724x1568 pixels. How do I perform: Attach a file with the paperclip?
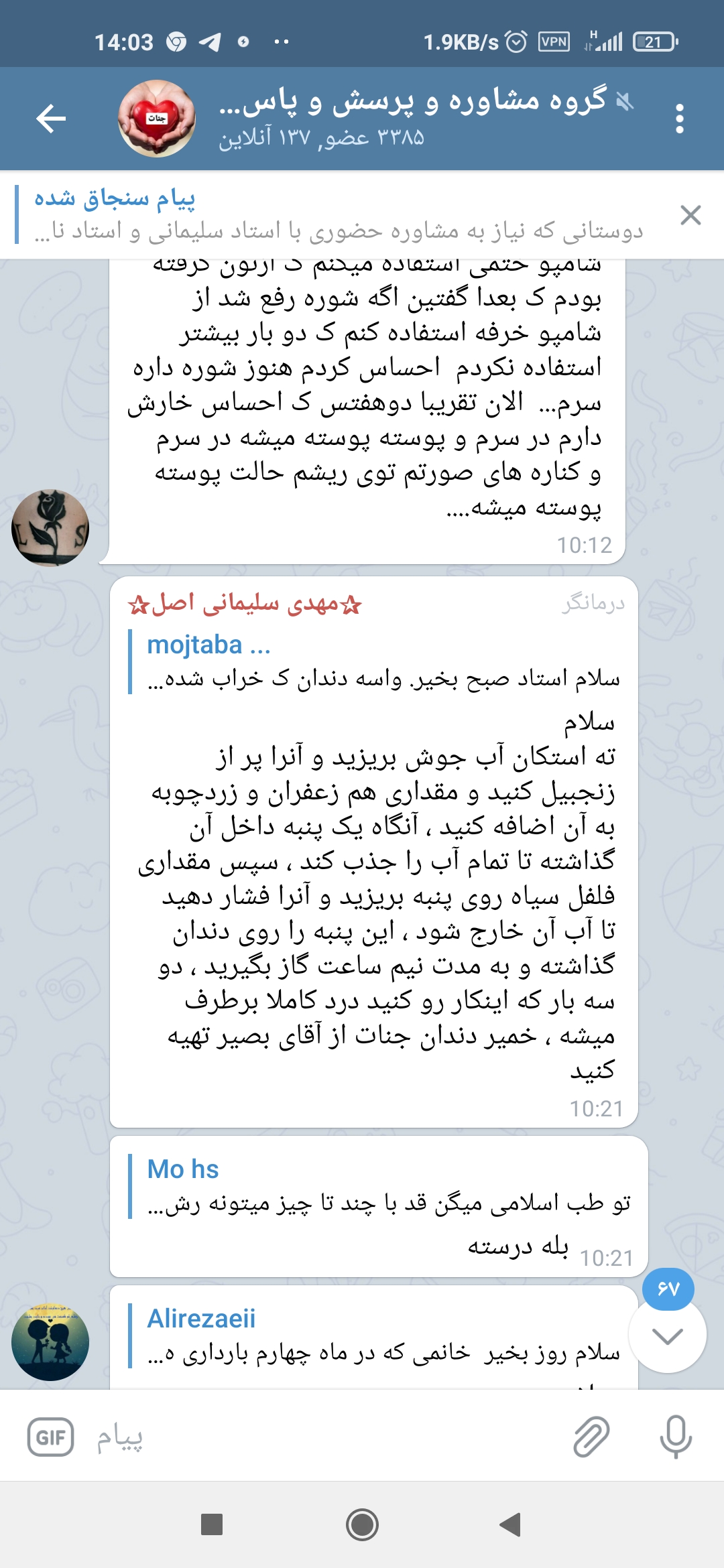pos(591,1437)
